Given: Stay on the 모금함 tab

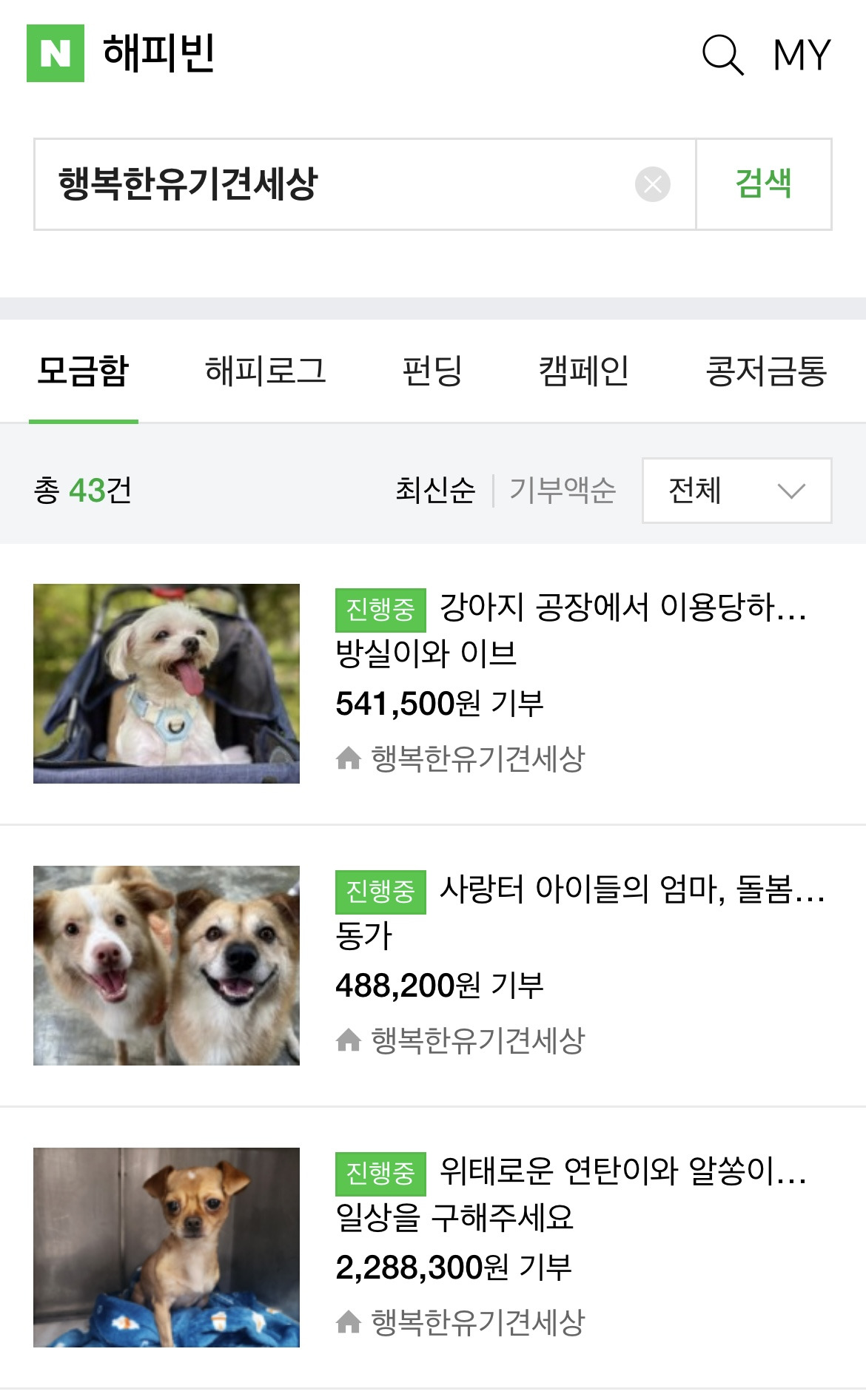Looking at the screenshot, I should (83, 371).
